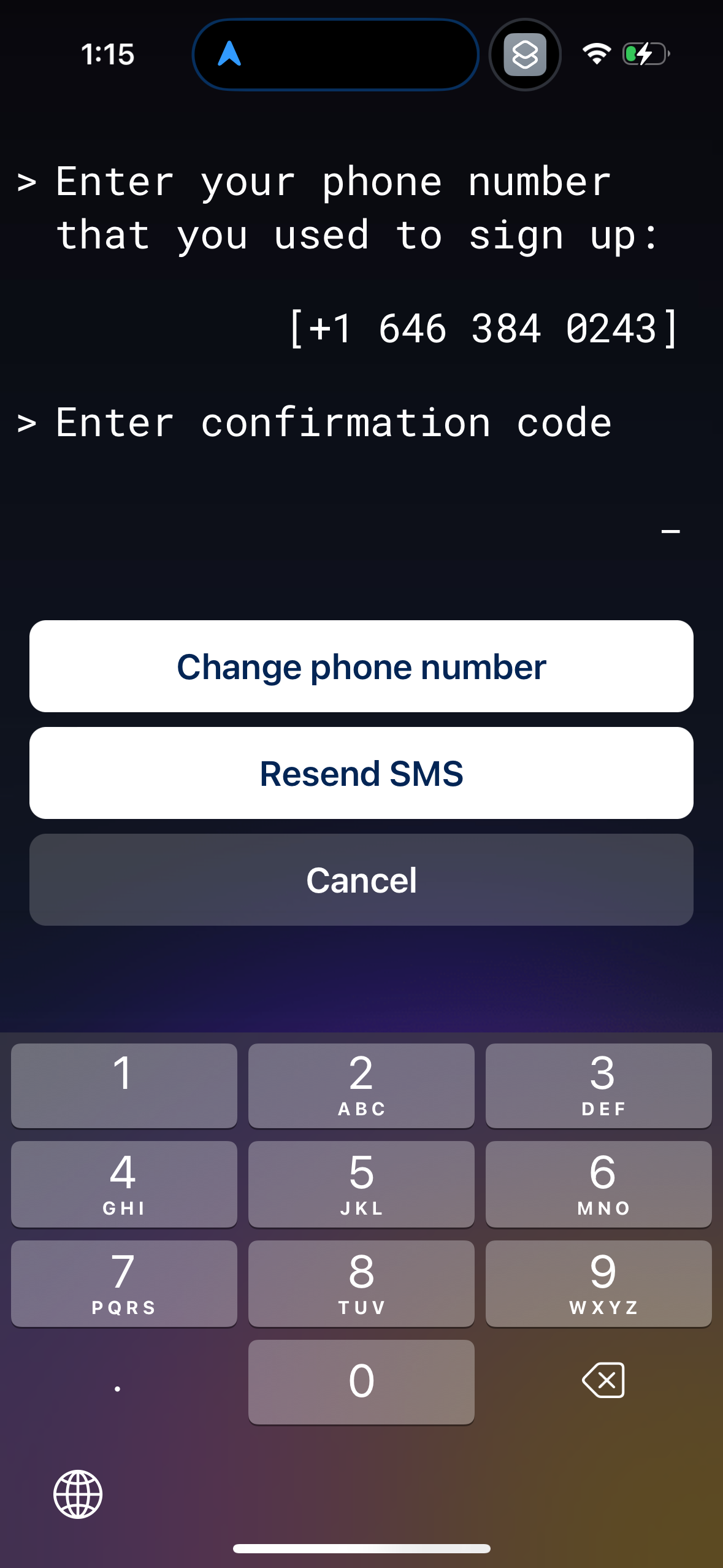Tap the 1:15 clock in the status bar

pos(107,55)
